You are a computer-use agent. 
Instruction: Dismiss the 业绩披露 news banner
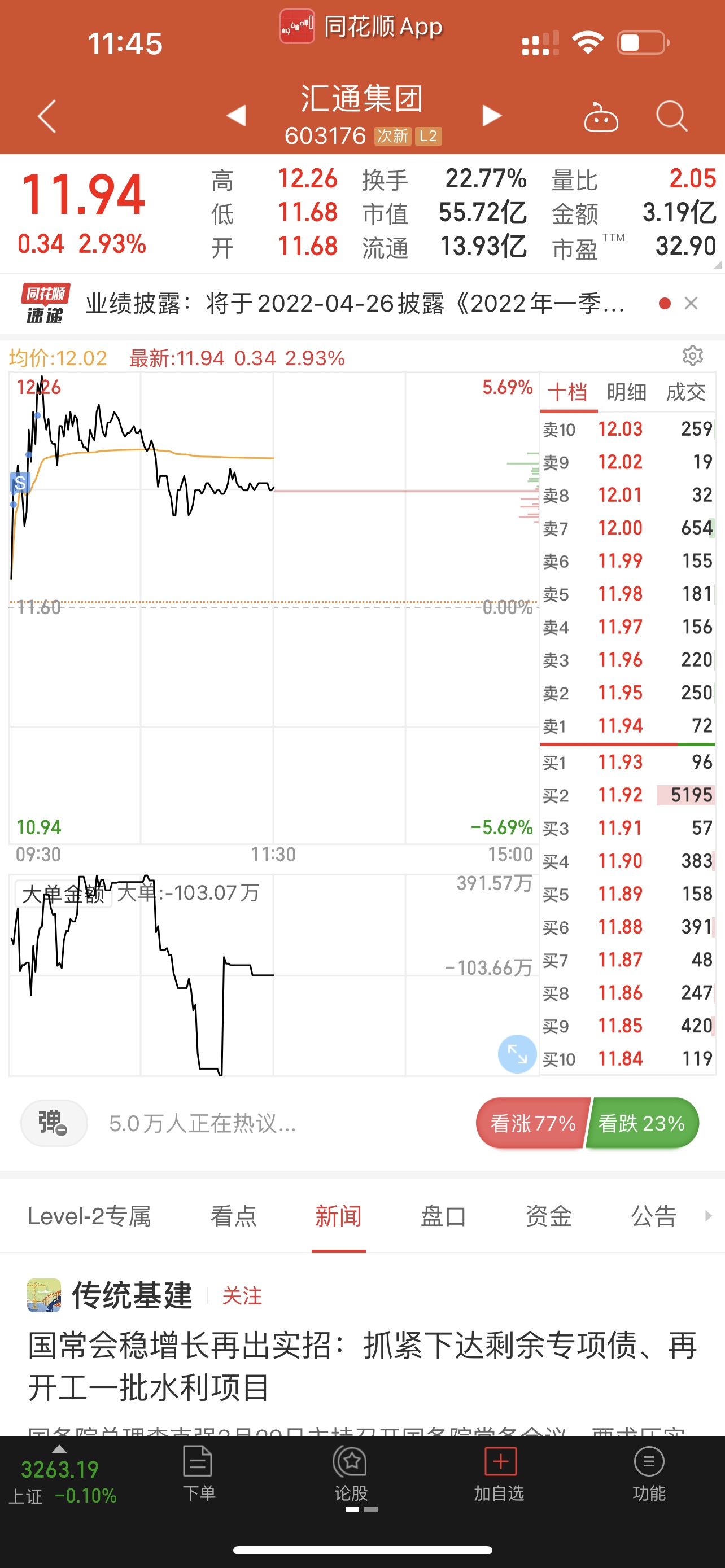tap(691, 303)
